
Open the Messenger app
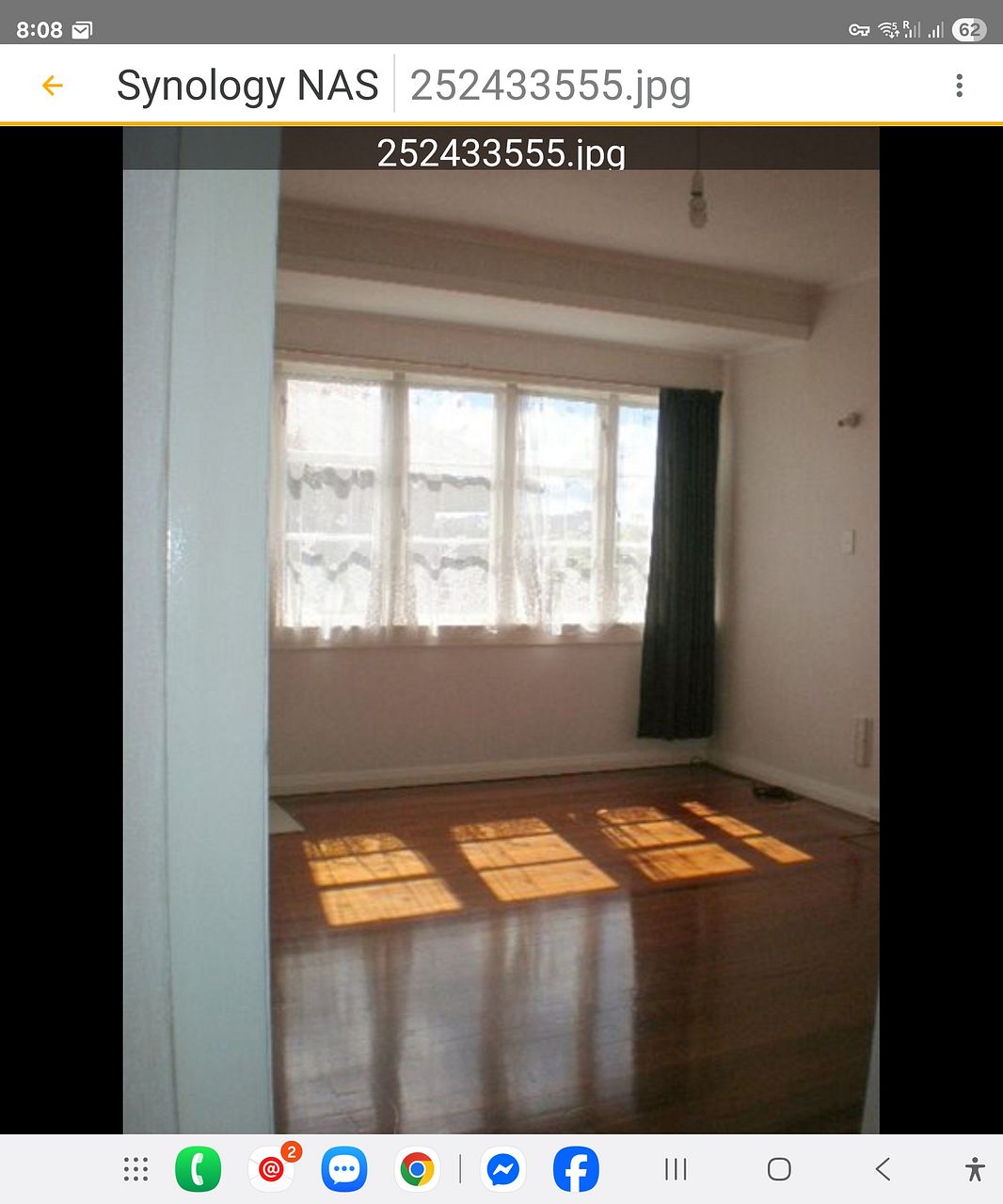point(502,1170)
